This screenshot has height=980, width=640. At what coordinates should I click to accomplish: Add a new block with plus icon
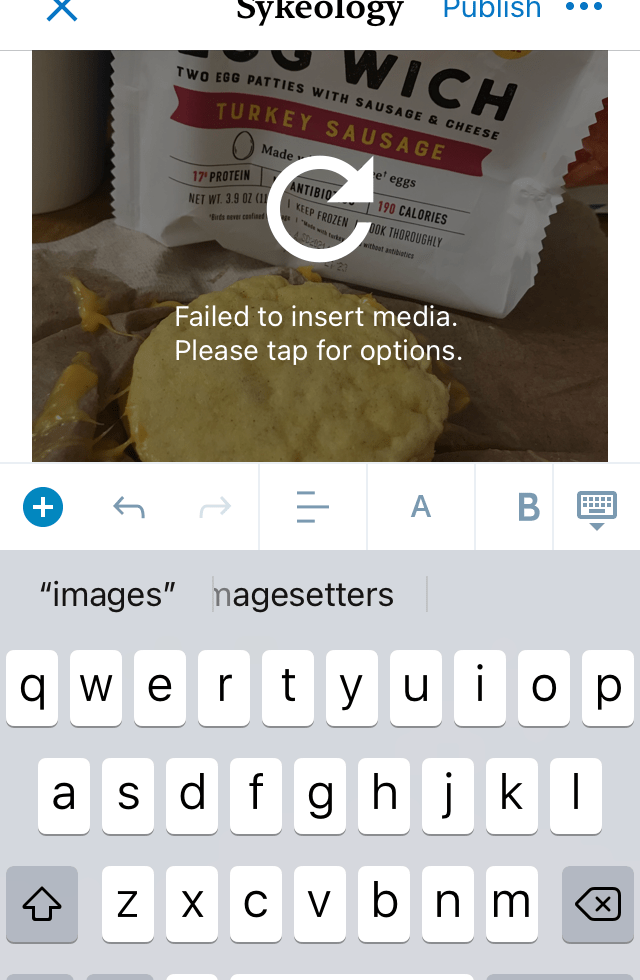[x=43, y=507]
